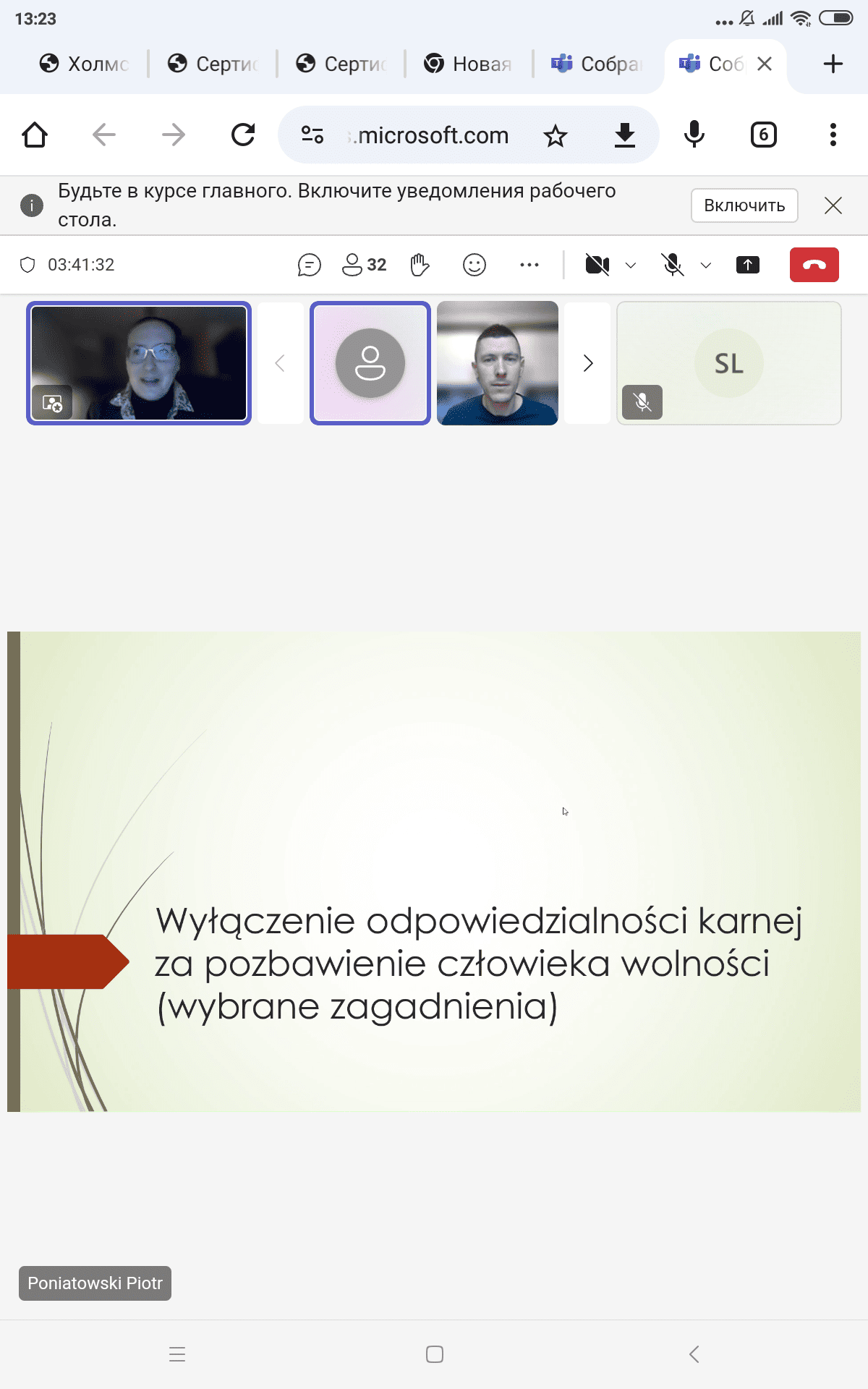The height and width of the screenshot is (1389, 868).
Task: Dismiss the desktop notifications banner
Action: click(x=833, y=205)
